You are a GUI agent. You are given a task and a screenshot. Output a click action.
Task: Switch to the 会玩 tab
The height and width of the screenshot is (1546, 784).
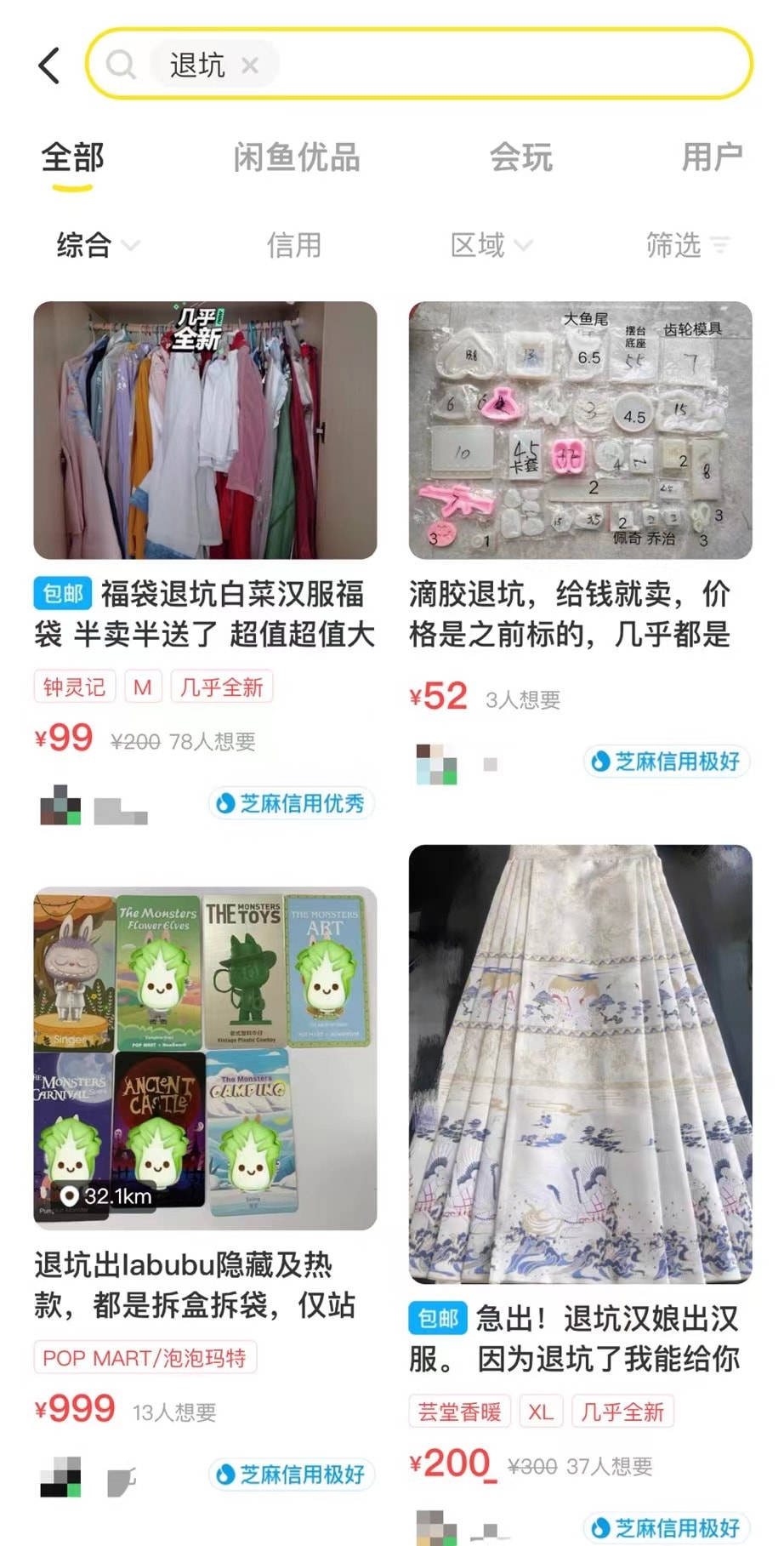pyautogui.click(x=520, y=158)
